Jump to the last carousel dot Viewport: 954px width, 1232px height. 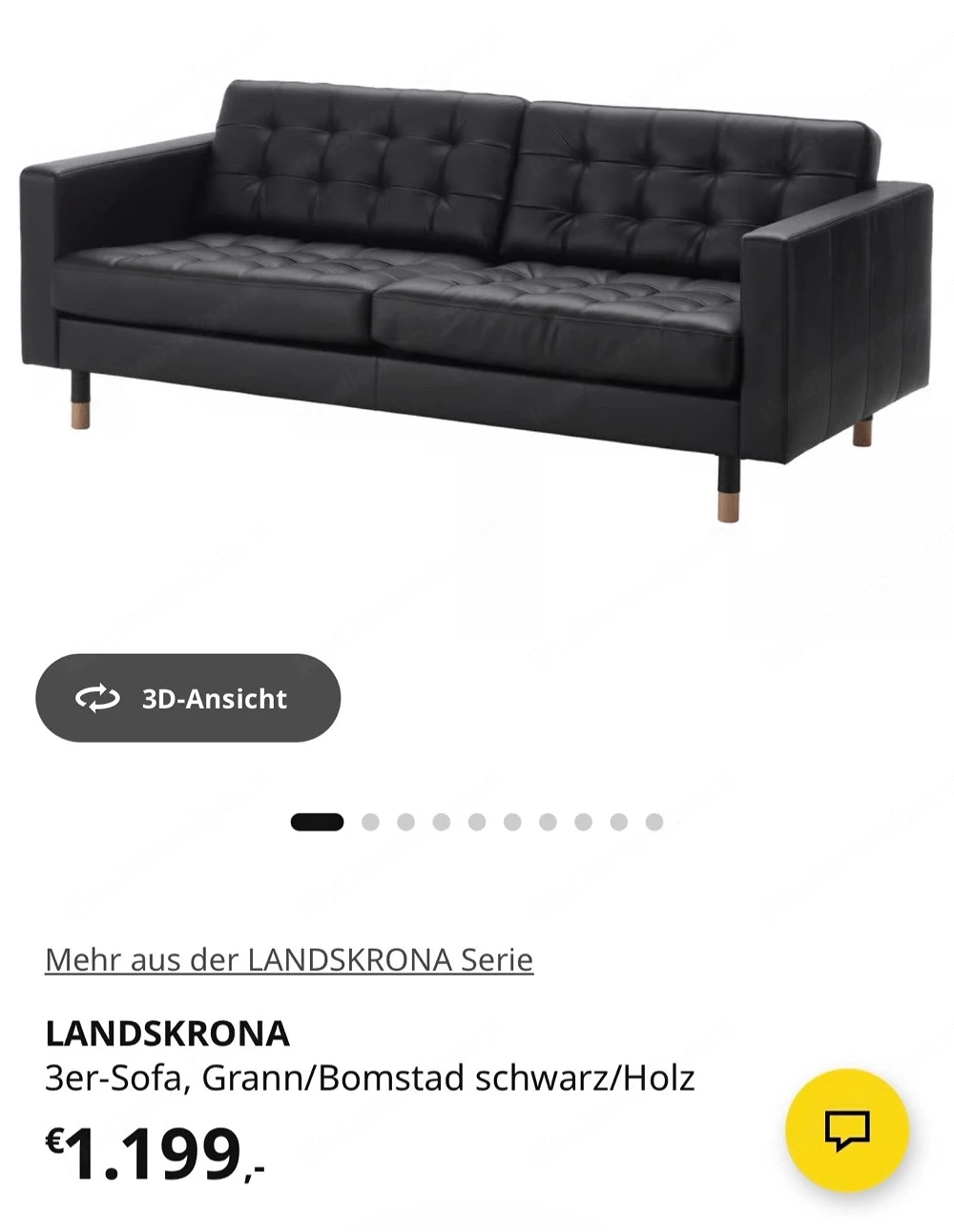pos(651,819)
